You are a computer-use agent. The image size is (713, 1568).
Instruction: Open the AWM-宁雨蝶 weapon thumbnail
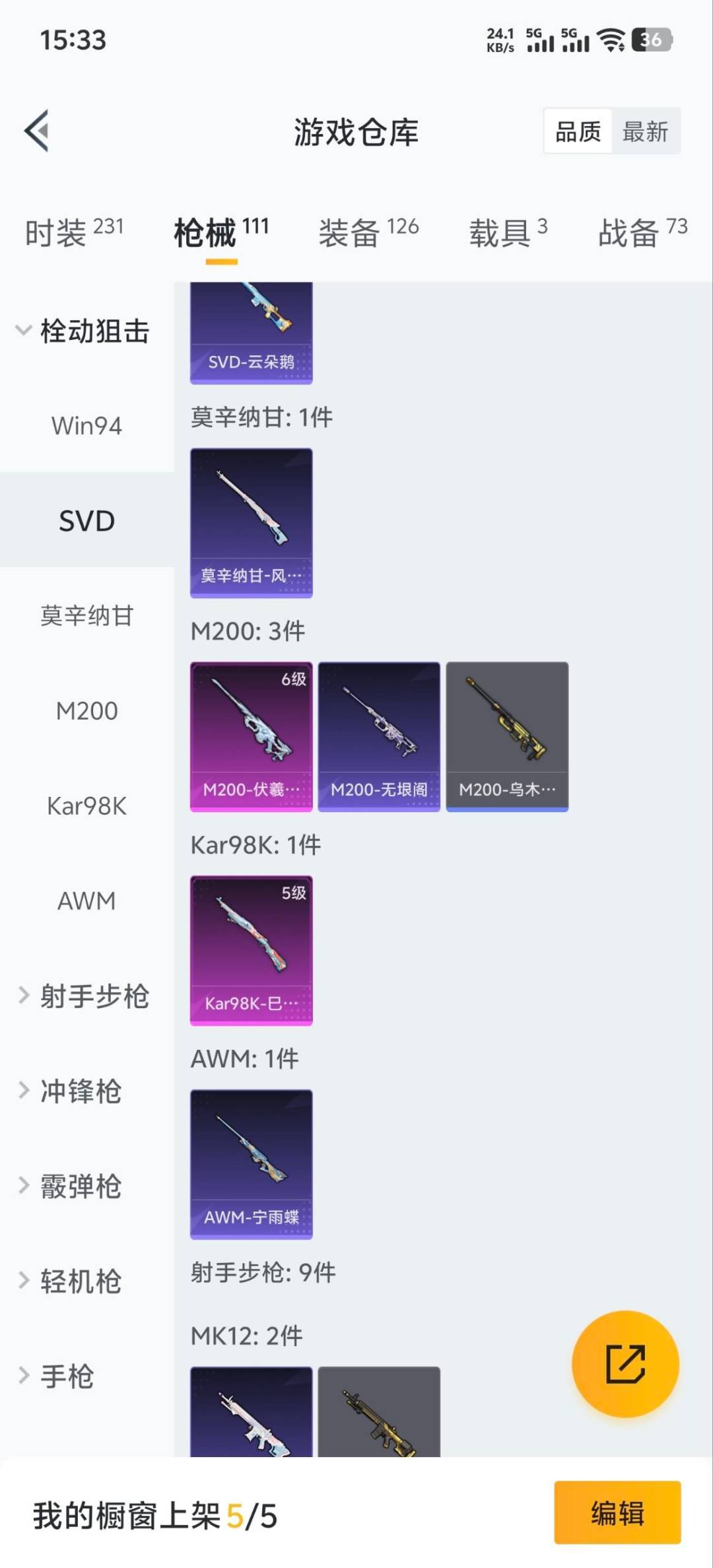pos(252,1163)
